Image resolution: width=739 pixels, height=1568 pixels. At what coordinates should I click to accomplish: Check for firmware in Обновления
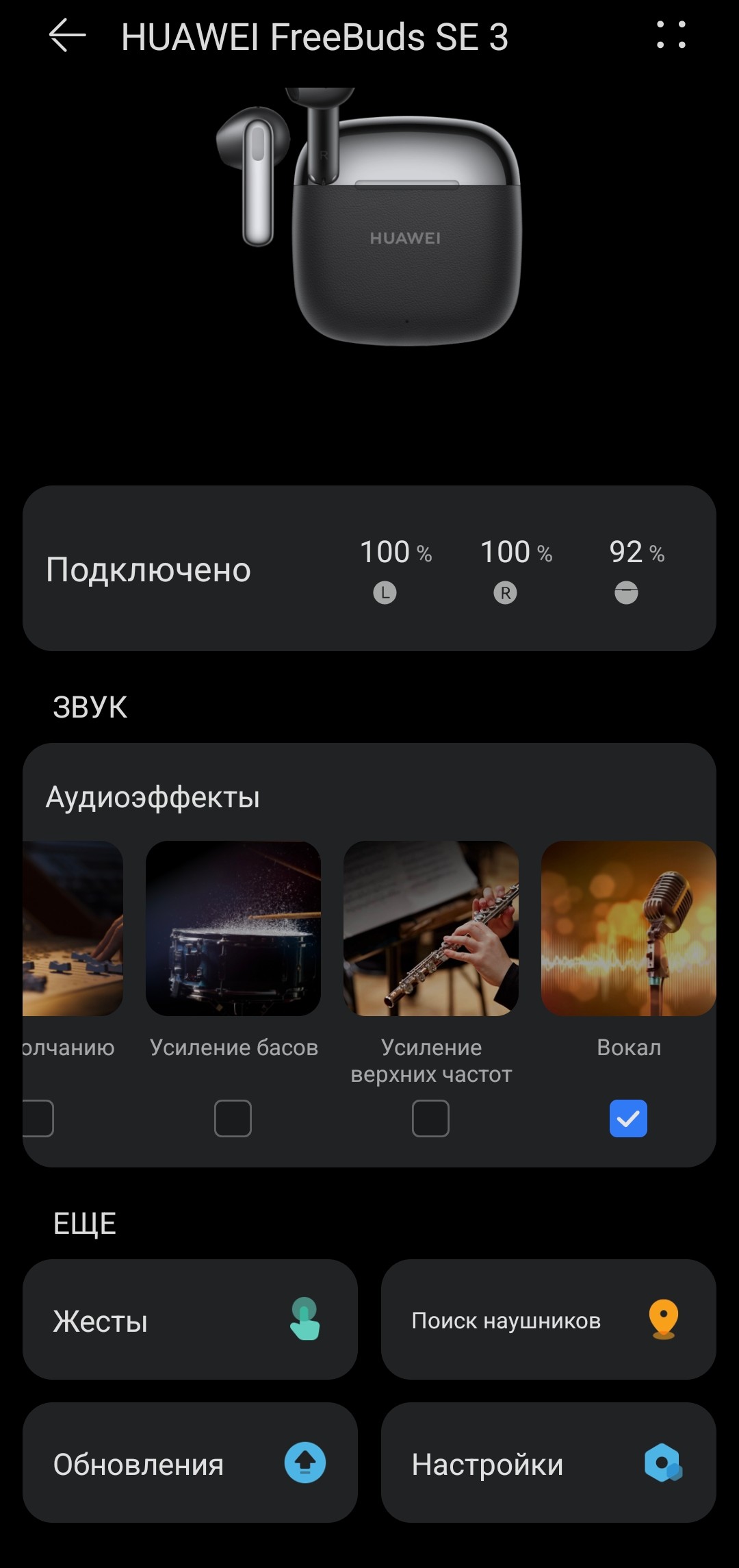(190, 1463)
